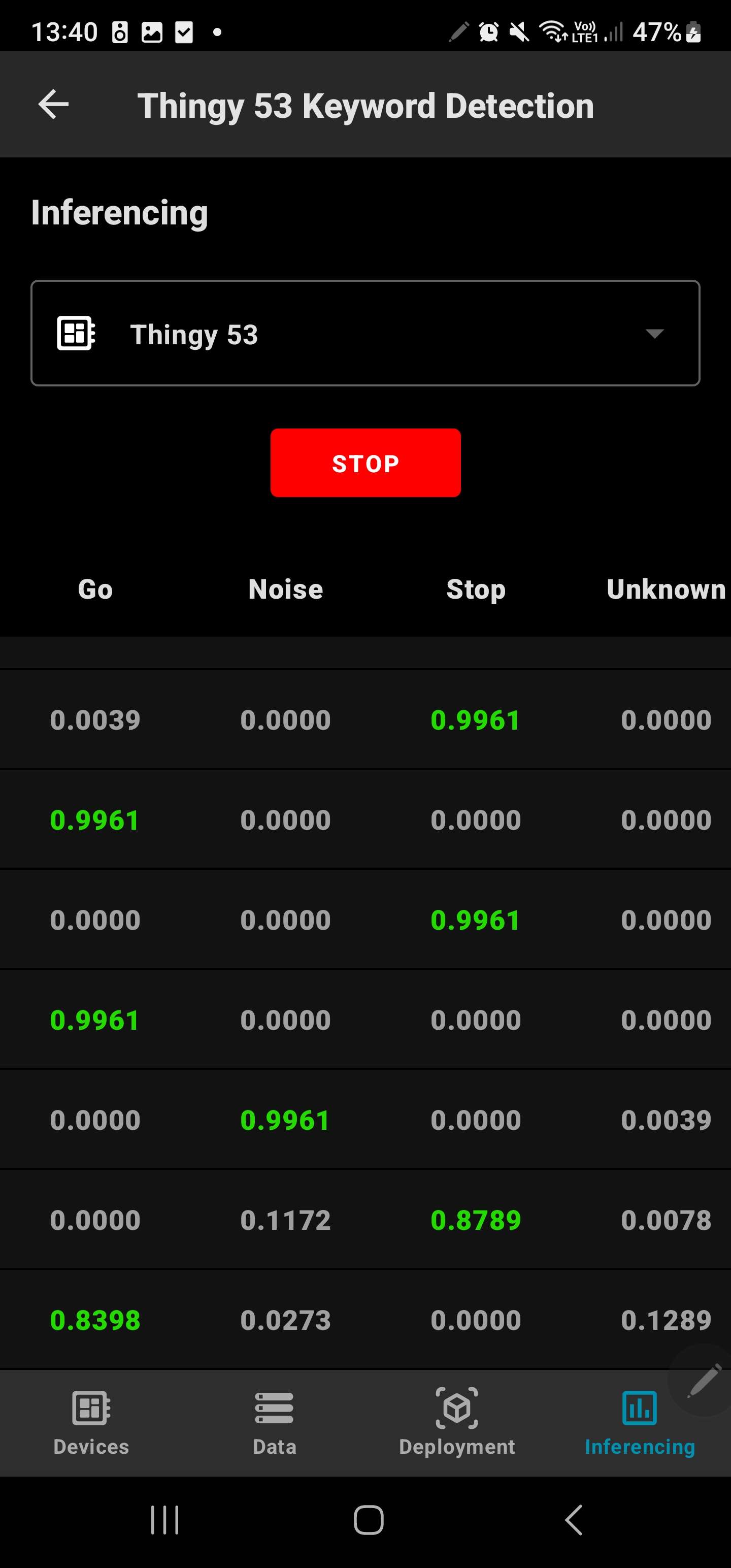Open recent apps from the navigation bar
The image size is (731, 1568).
[x=164, y=1520]
